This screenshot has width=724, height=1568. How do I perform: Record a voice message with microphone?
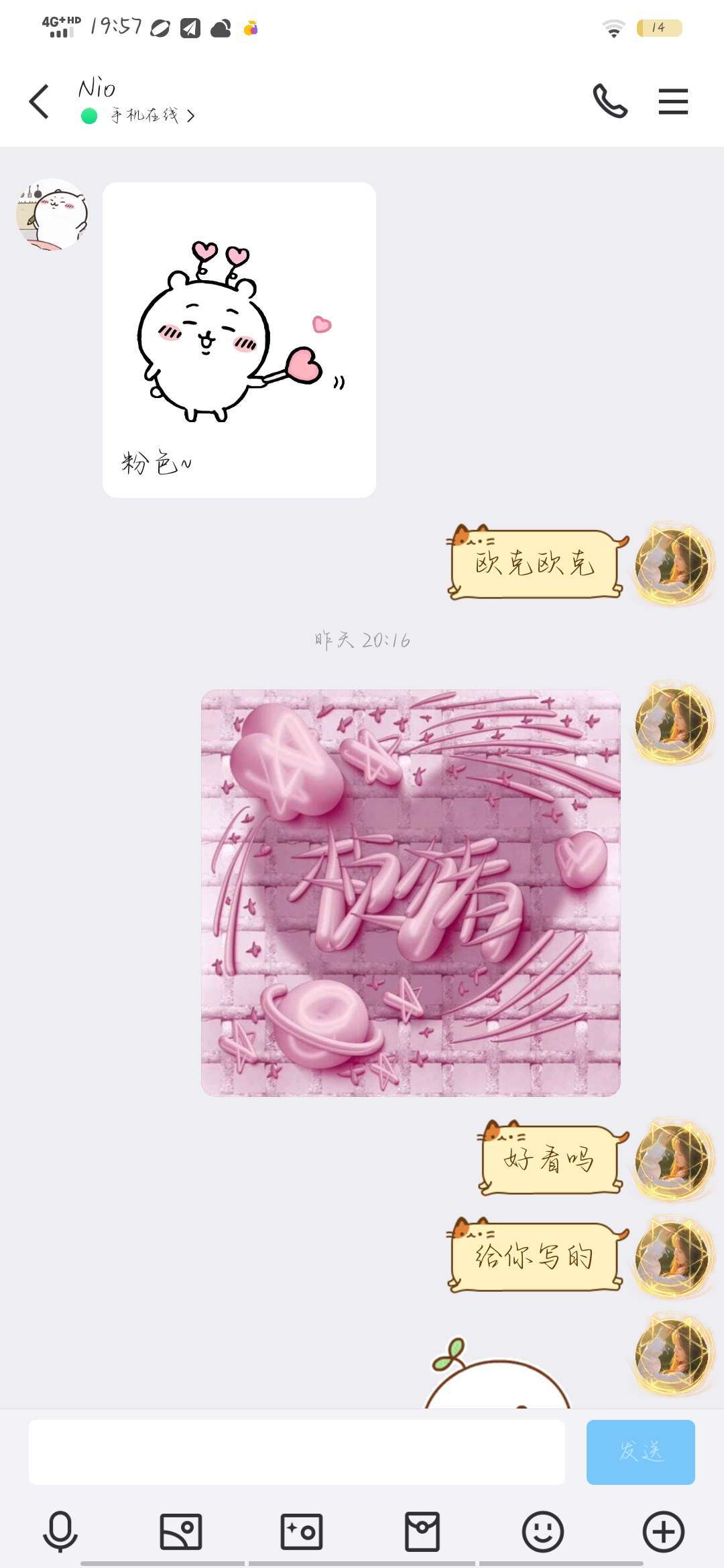click(60, 1531)
